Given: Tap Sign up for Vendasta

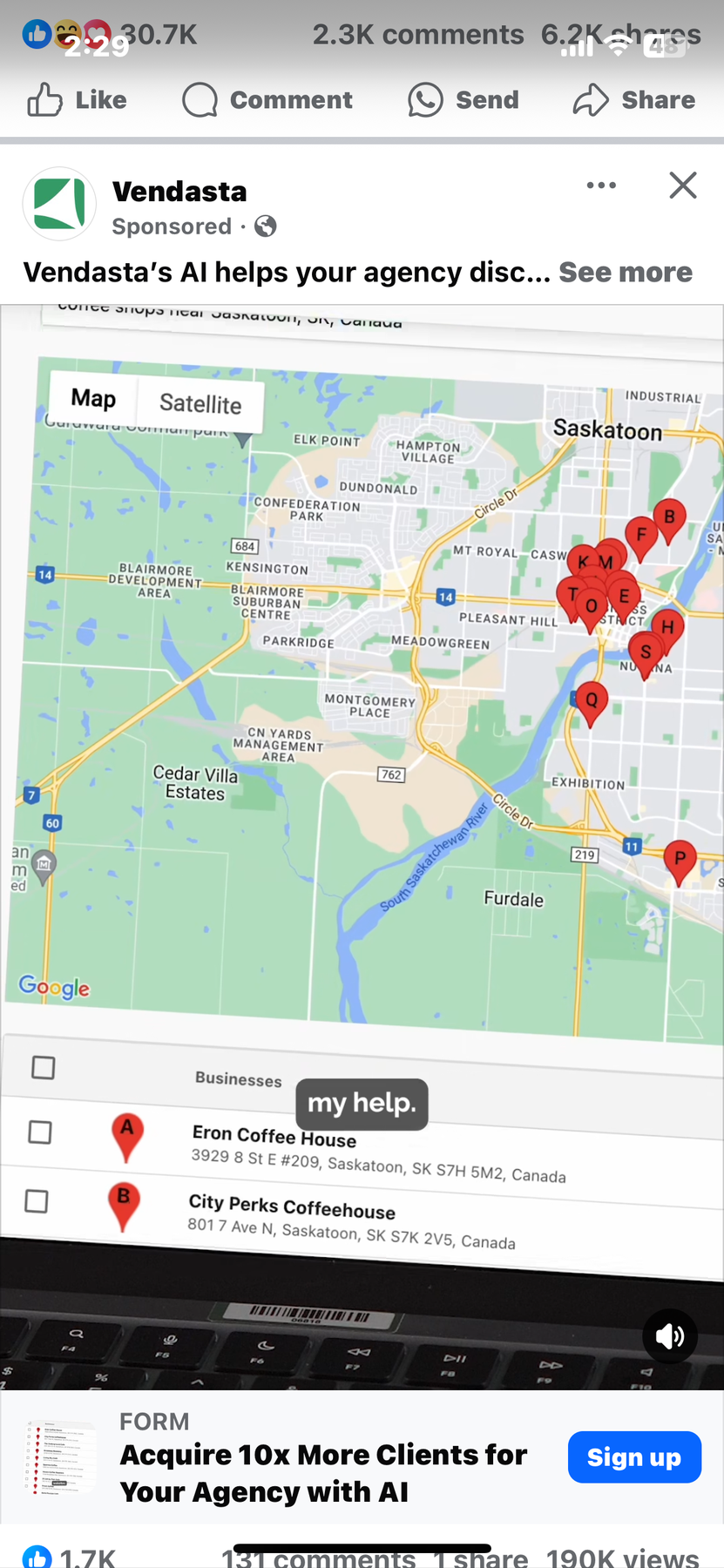Looking at the screenshot, I should (x=633, y=1456).
